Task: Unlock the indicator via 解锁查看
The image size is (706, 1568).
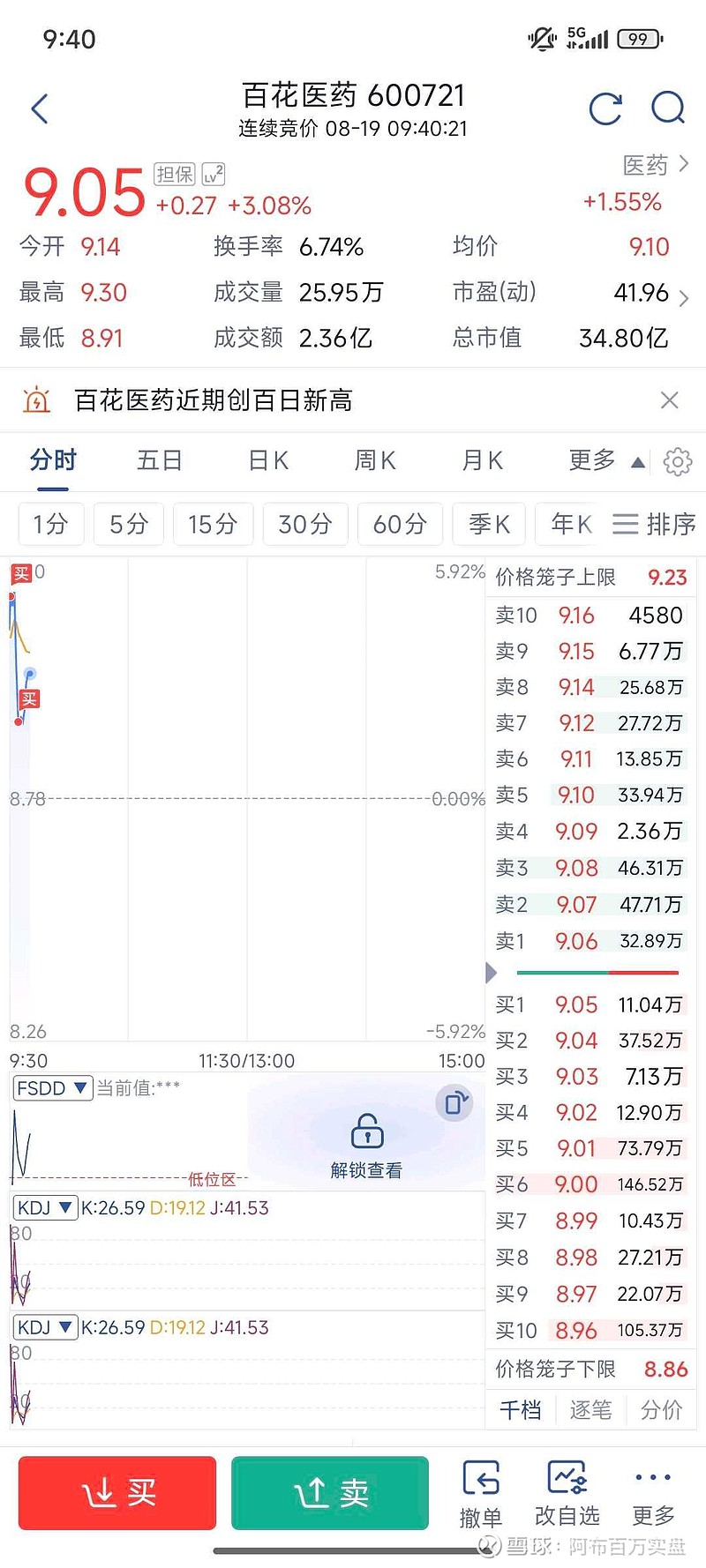Action: tap(366, 1145)
